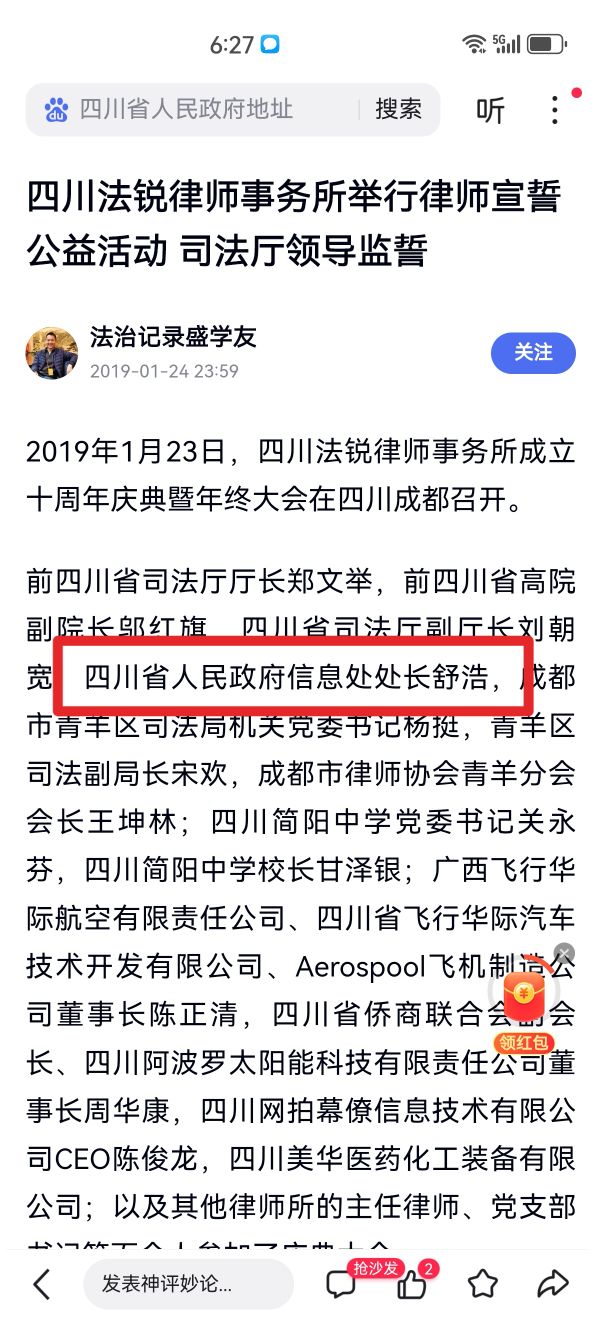600x1320 pixels.
Task: Write a comment in 发表神评妙论
Action: (187, 1284)
